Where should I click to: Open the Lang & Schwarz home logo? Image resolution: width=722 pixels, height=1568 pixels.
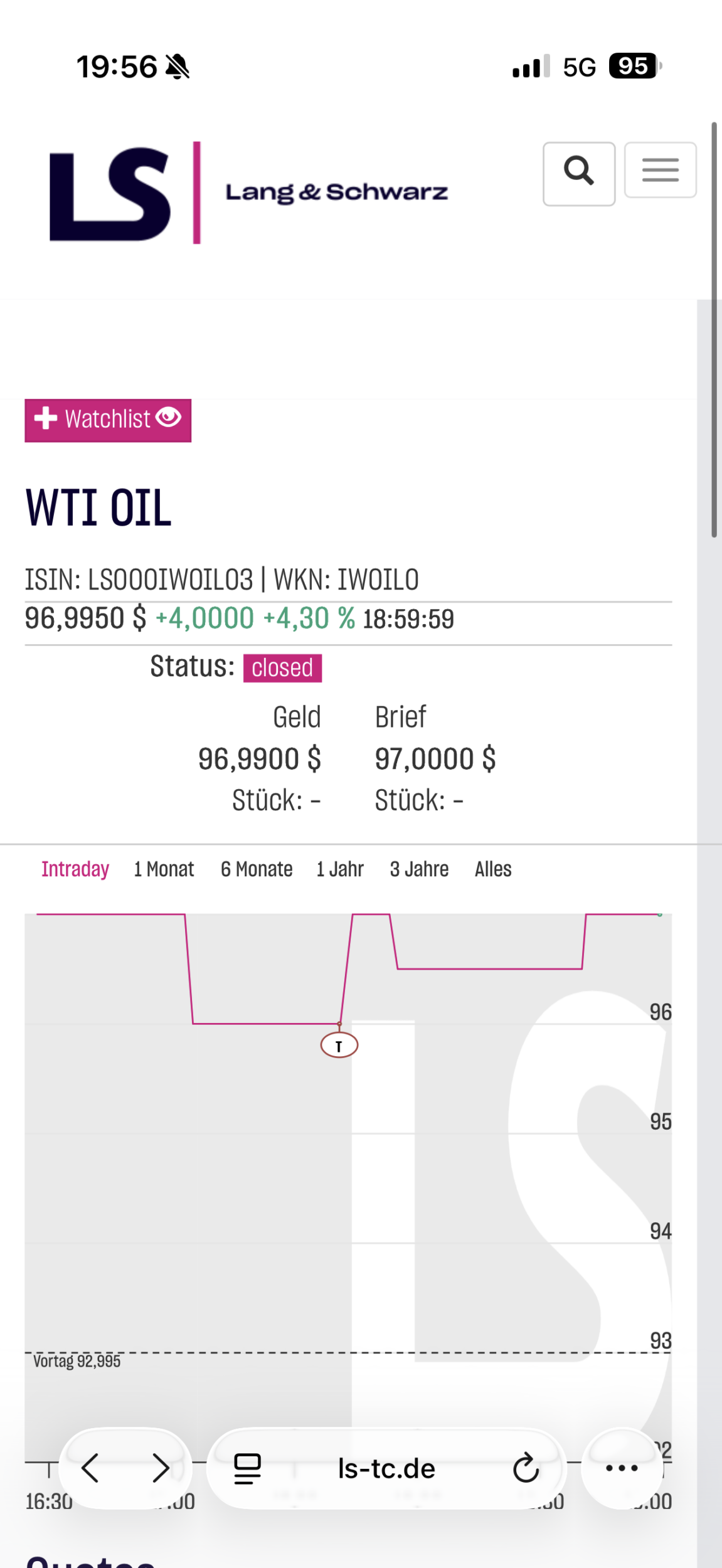(248, 193)
